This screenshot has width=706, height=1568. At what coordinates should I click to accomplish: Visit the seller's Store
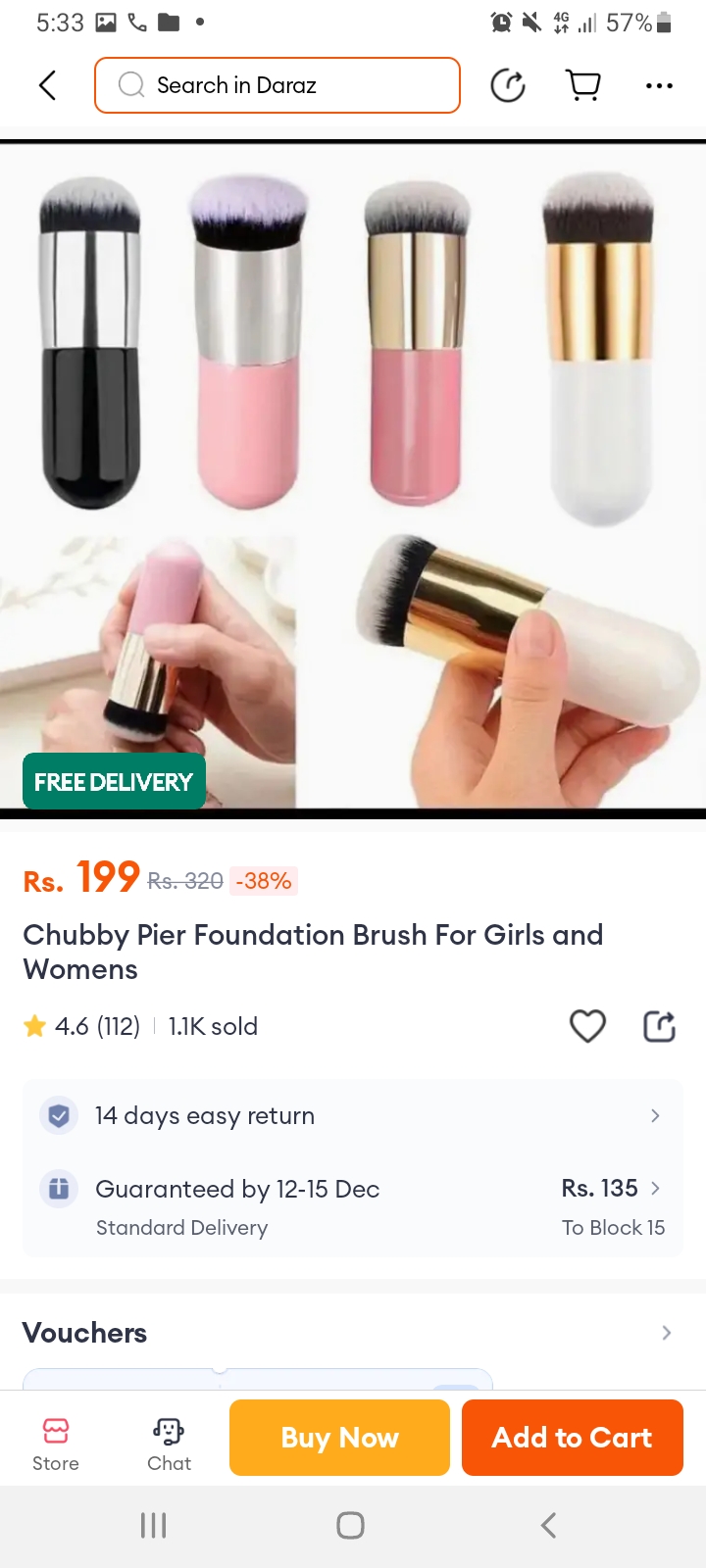tap(56, 1443)
